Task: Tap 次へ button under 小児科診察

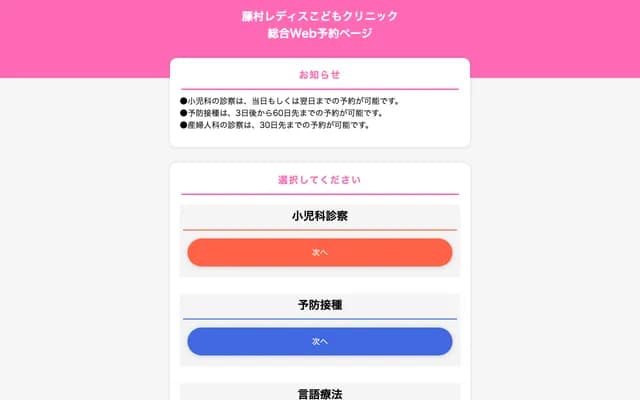Action: click(320, 252)
